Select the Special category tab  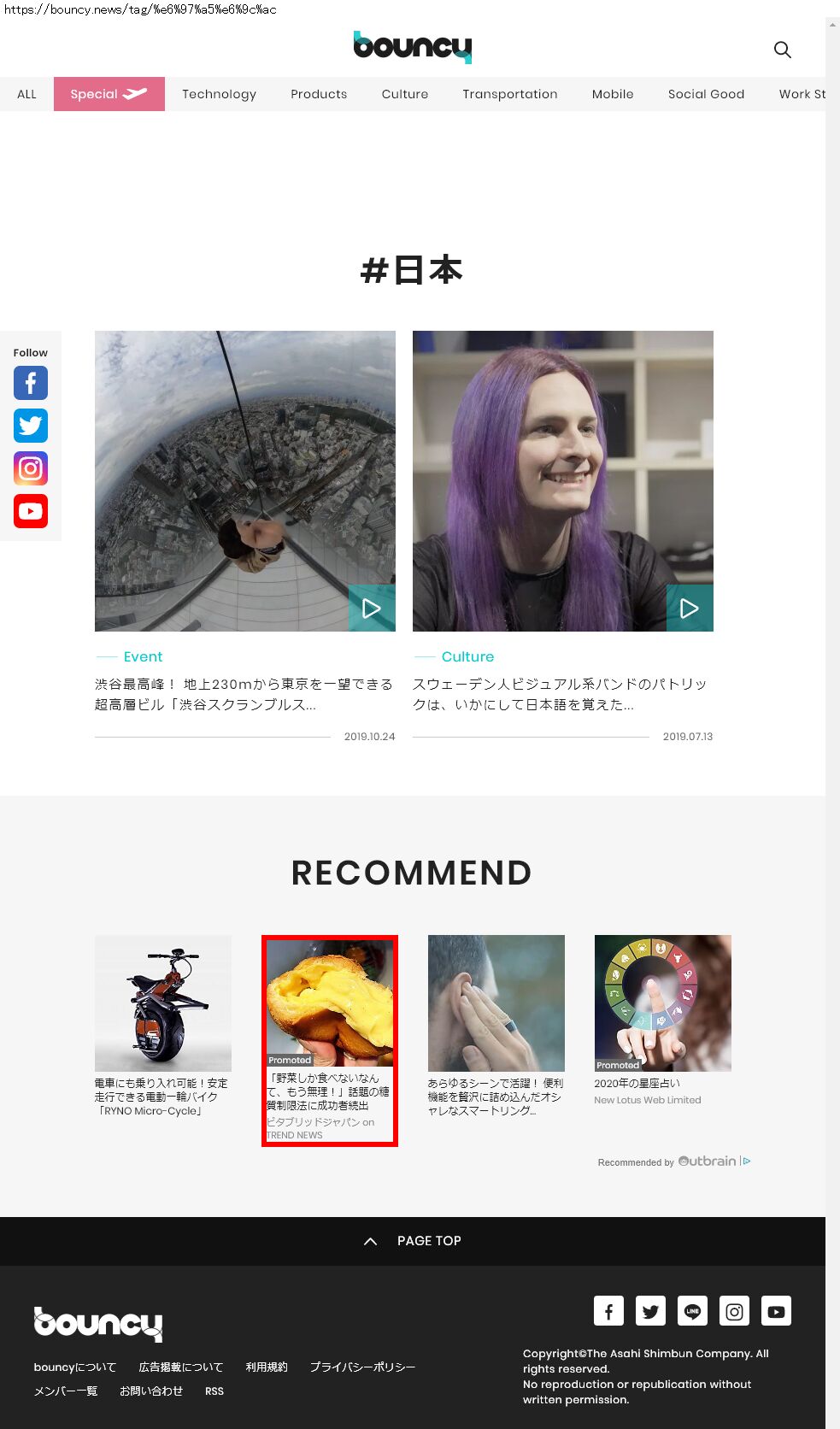tap(109, 94)
